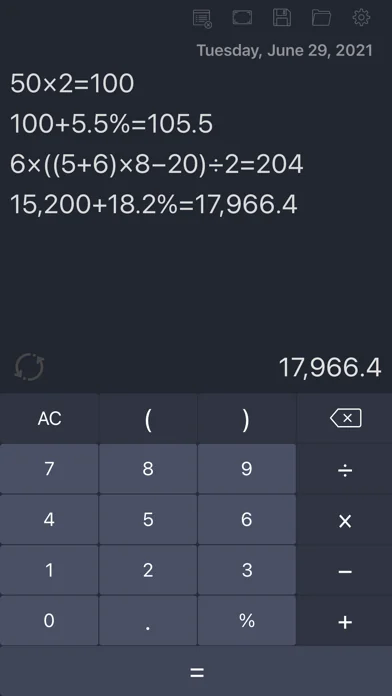The height and width of the screenshot is (696, 392).
Task: Tap the AC clear key
Action: pos(49,419)
